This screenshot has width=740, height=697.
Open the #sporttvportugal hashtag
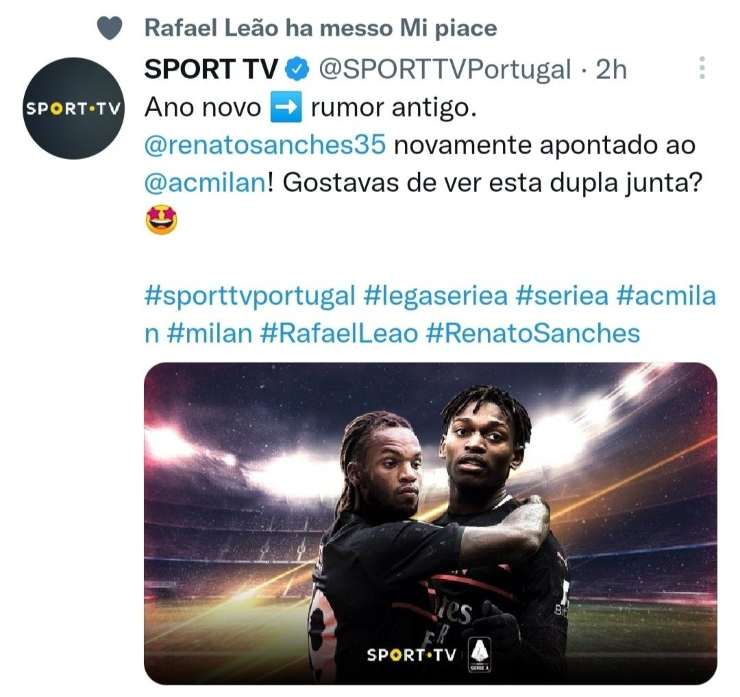(250, 295)
